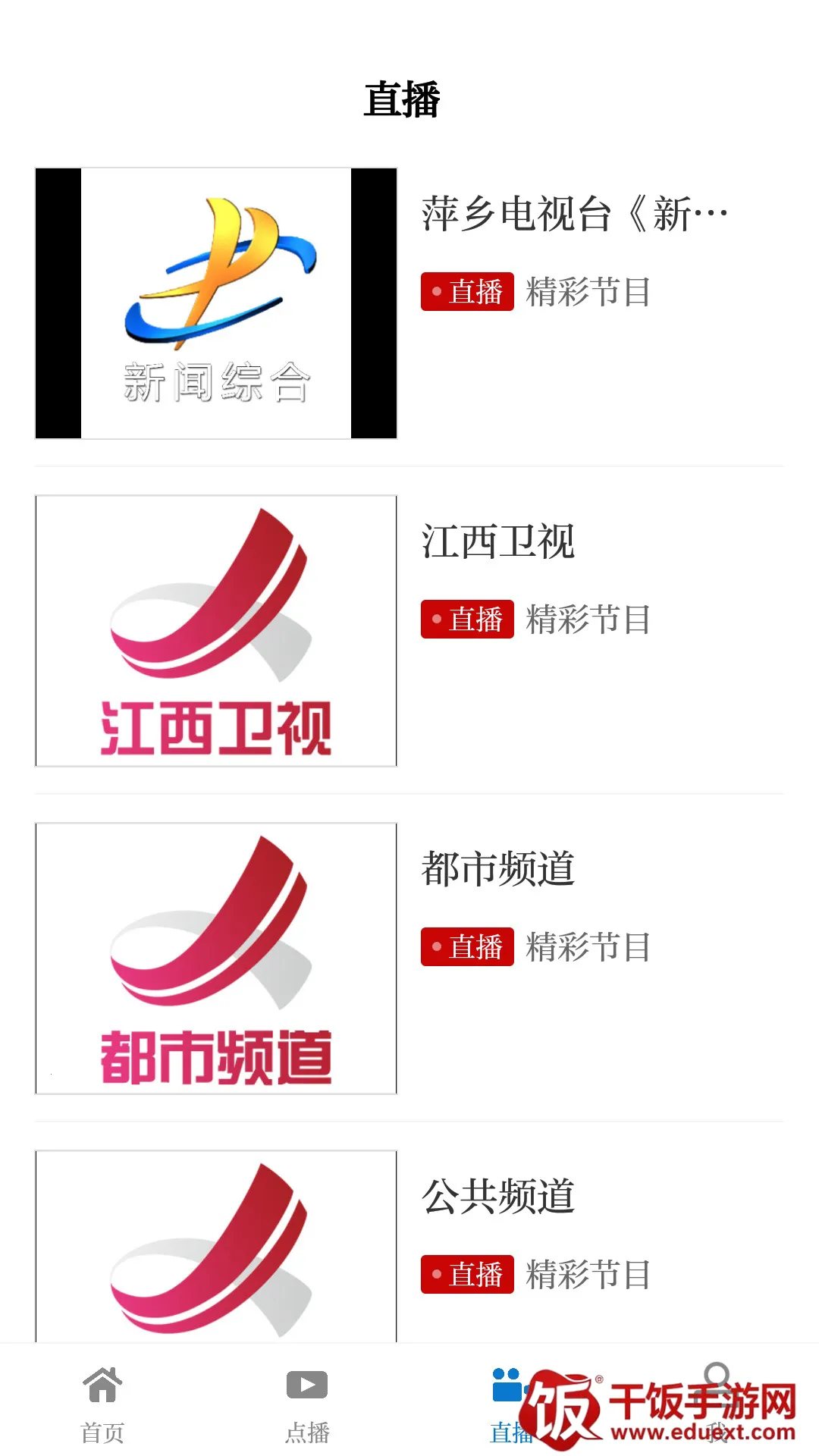Tap the 直播 tab in the bottom bar
Image resolution: width=819 pixels, height=1456 pixels.
[510, 1403]
